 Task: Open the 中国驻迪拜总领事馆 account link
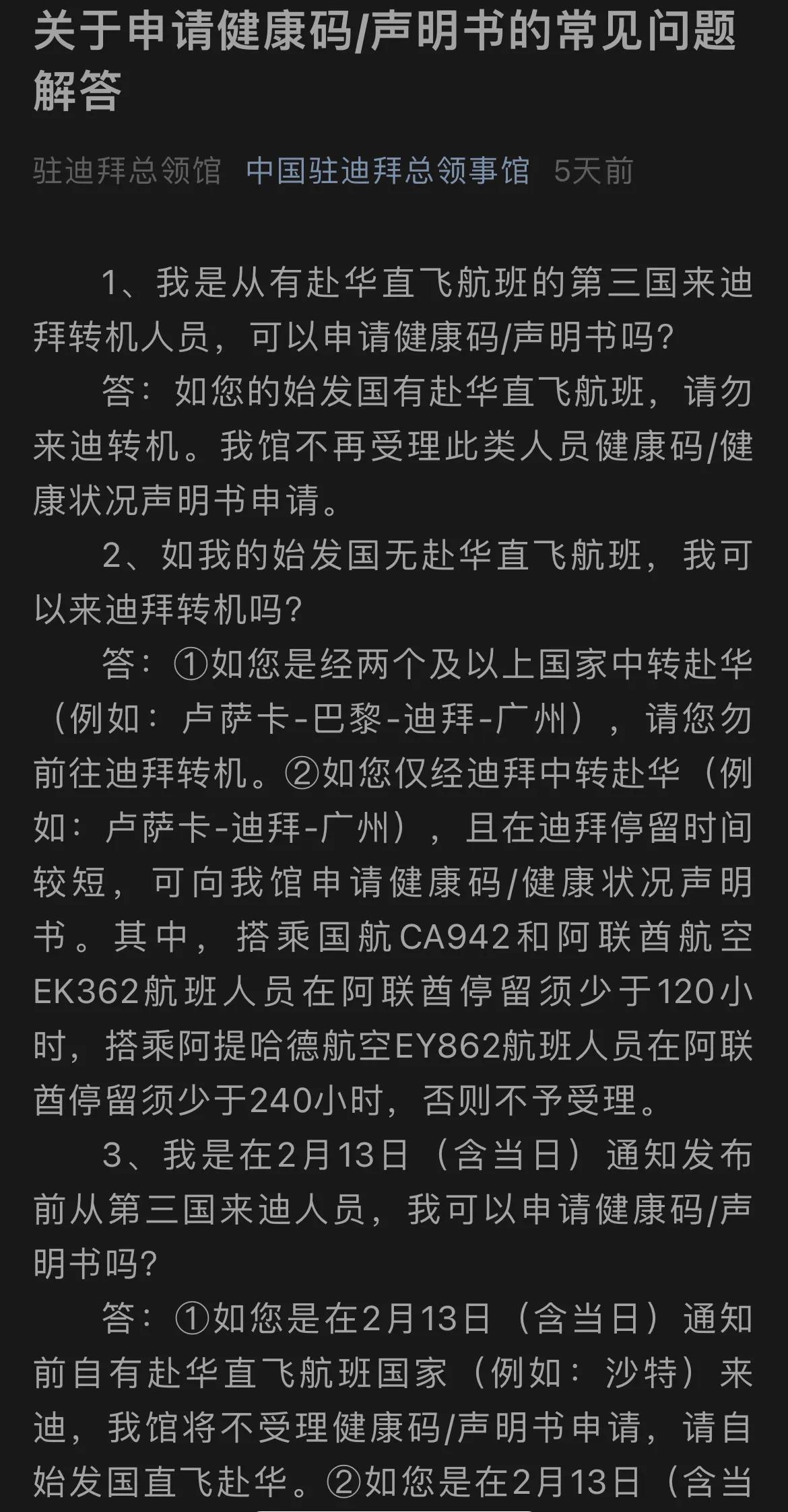click(388, 171)
